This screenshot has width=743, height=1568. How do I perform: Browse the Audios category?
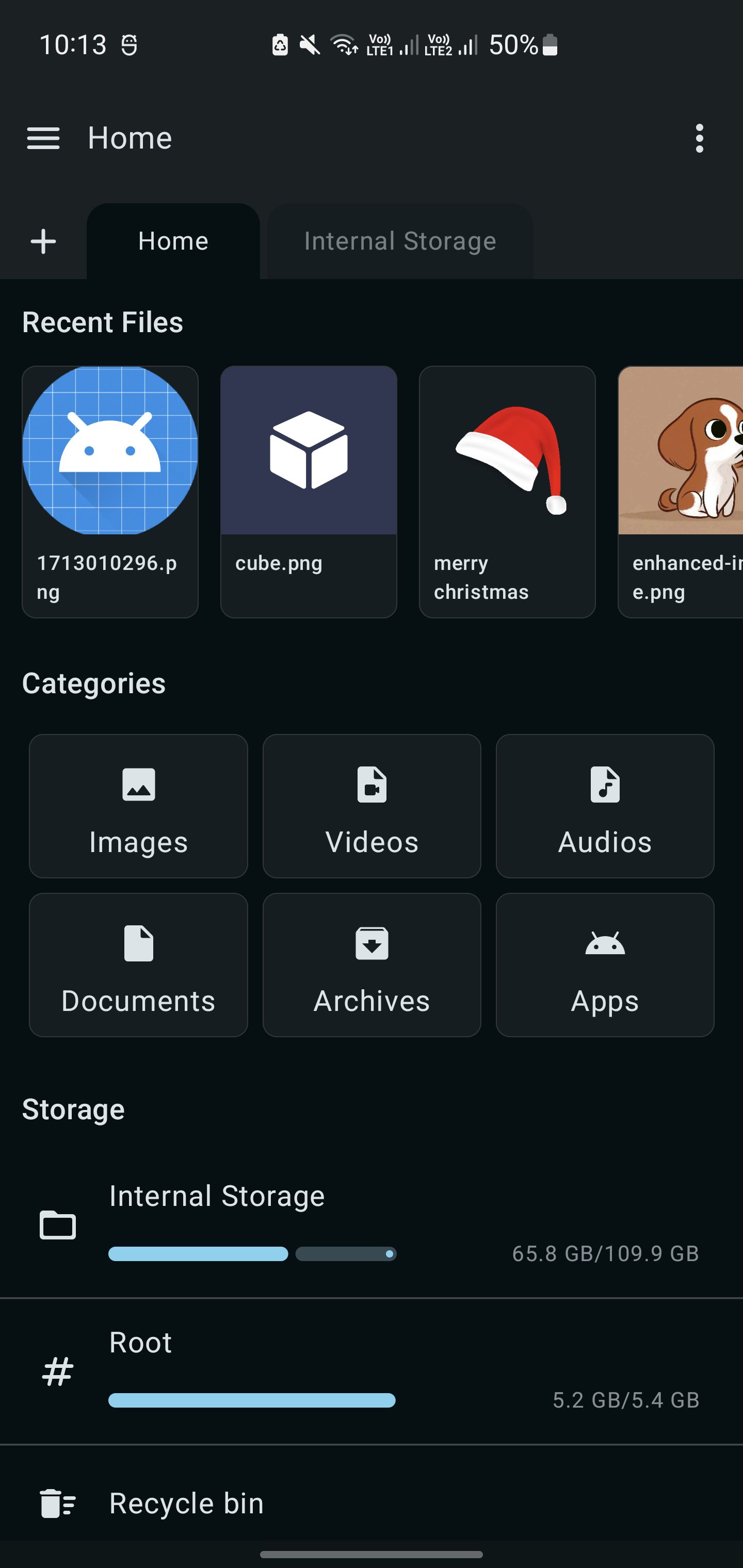click(x=605, y=805)
